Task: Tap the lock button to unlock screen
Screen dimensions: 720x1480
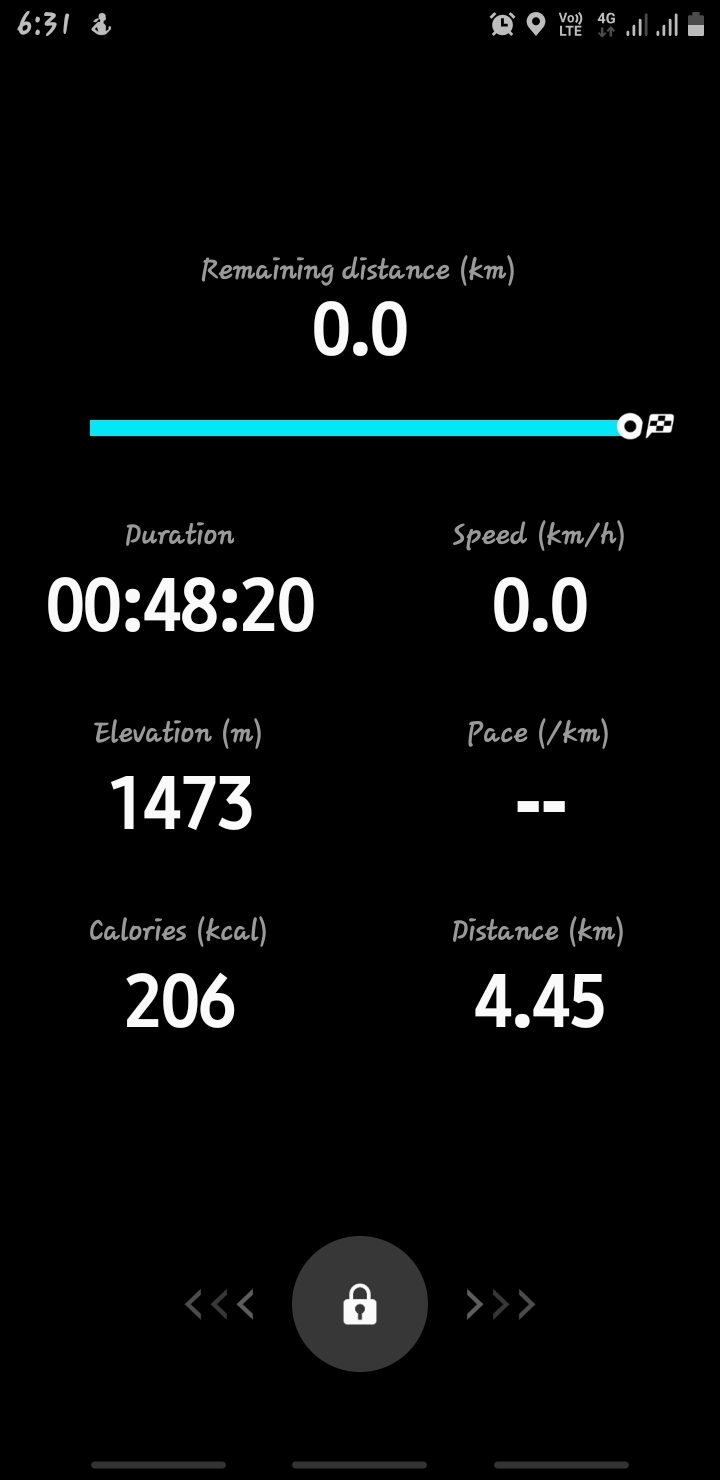Action: click(x=360, y=1304)
